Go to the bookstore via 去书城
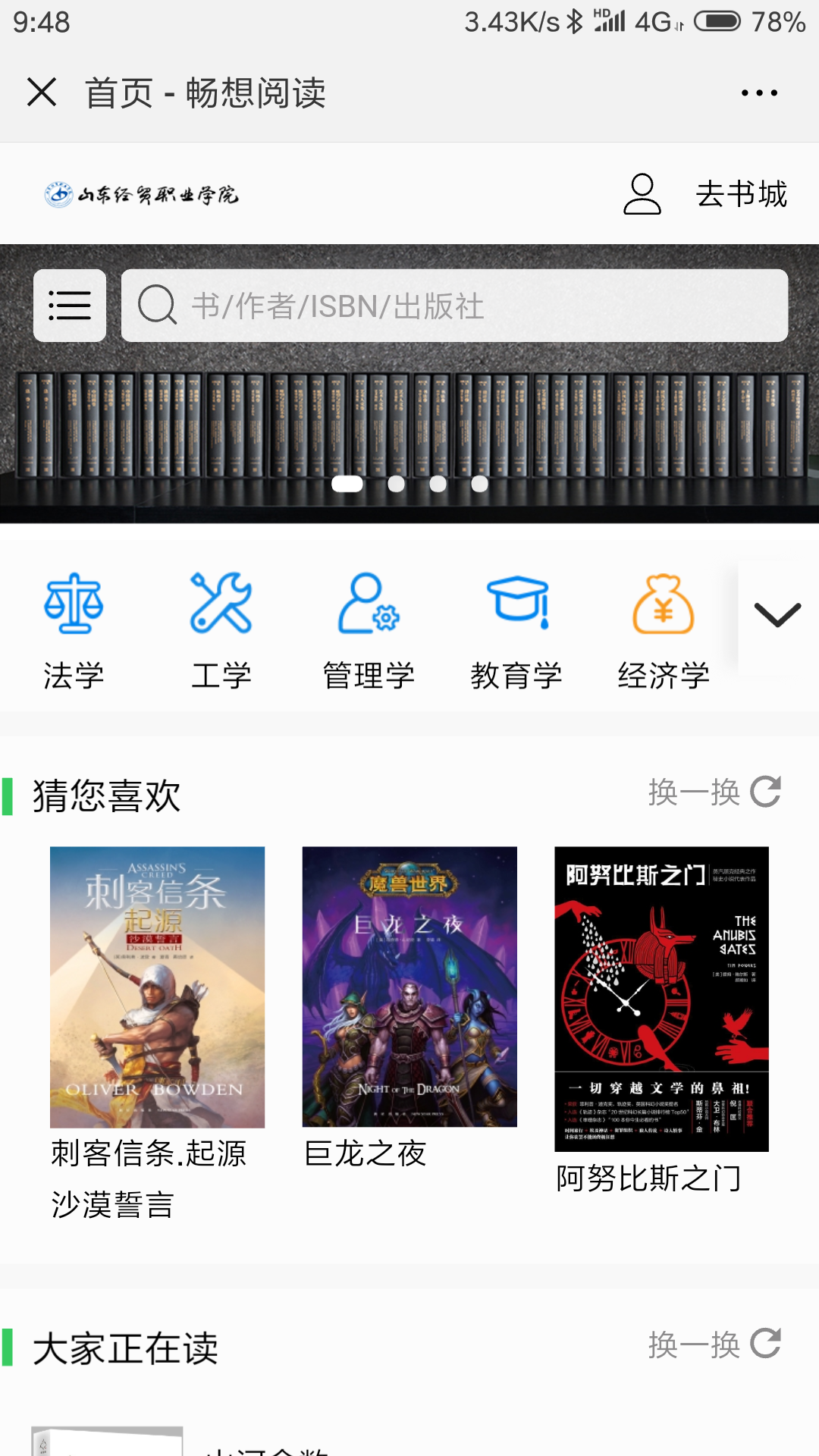 pos(742,194)
